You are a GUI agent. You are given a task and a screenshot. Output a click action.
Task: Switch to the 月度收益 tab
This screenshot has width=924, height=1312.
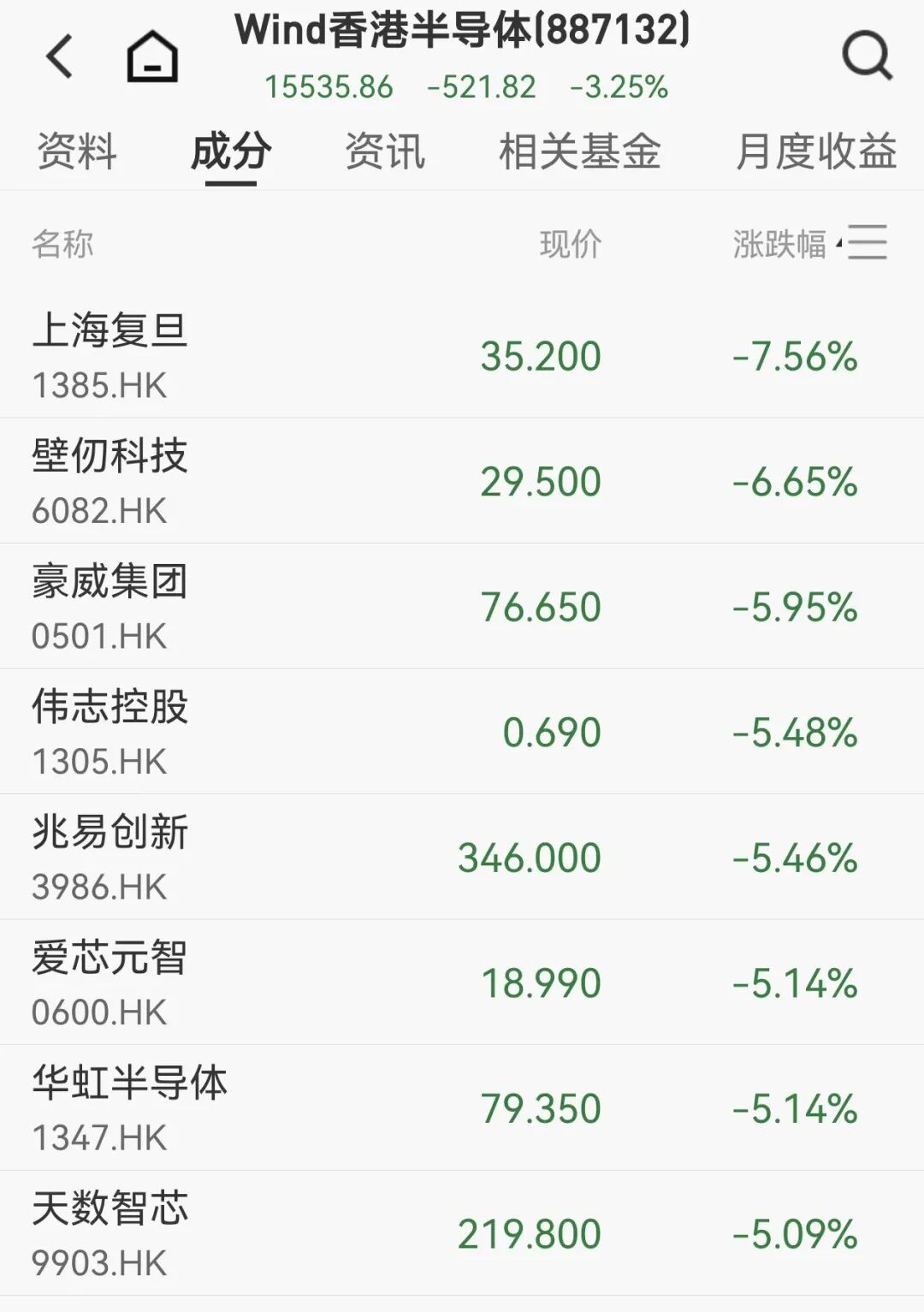click(x=815, y=152)
